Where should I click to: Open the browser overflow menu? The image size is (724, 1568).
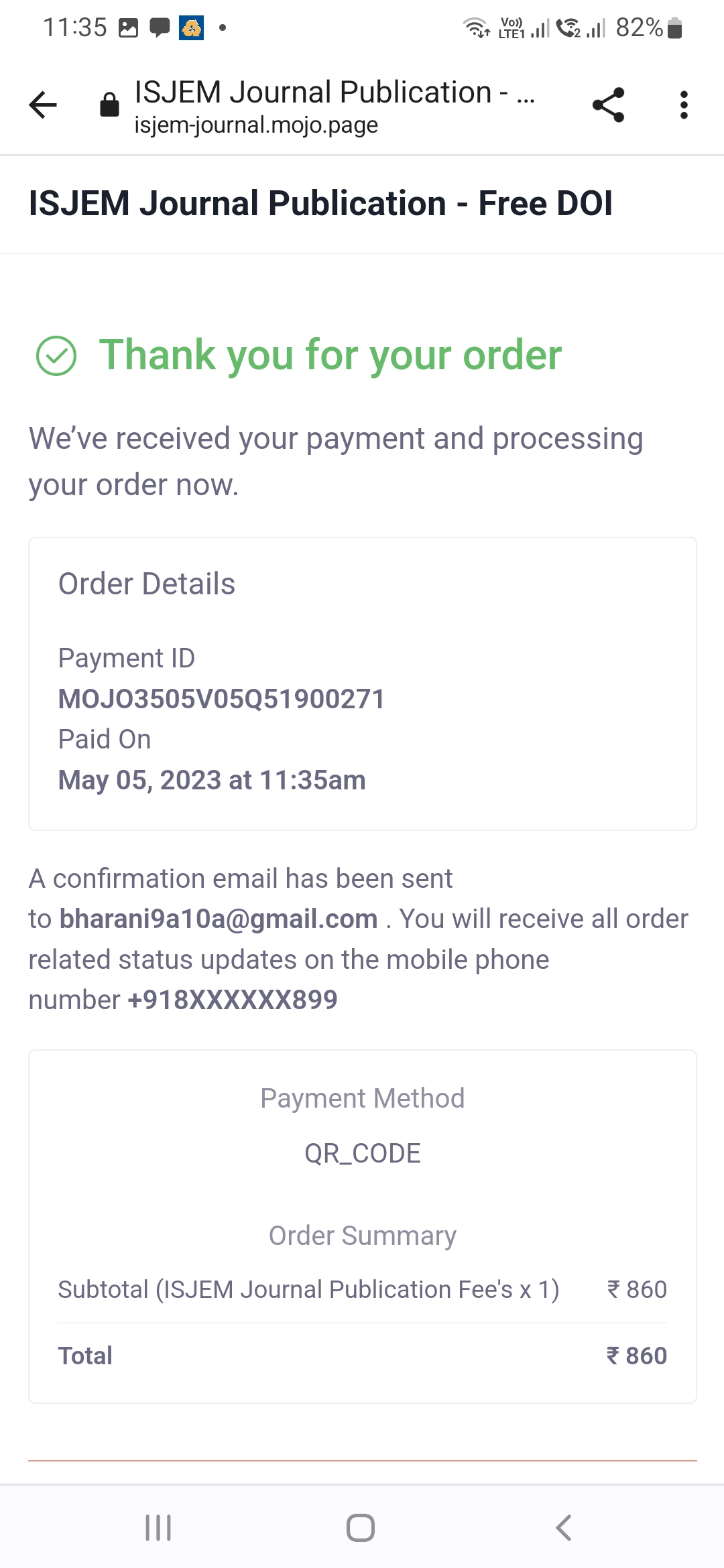[x=683, y=105]
